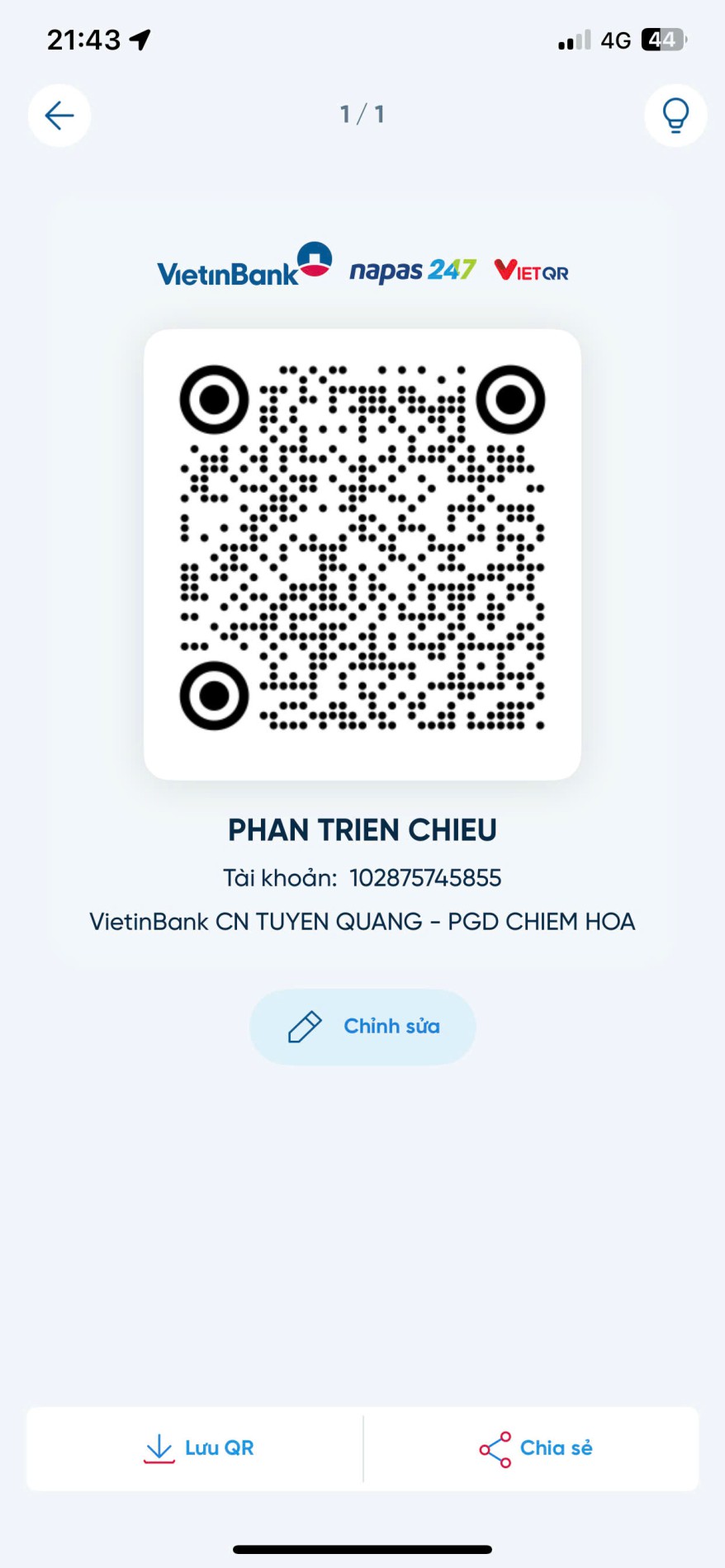Open the lightbulb tips icon

tap(675, 116)
